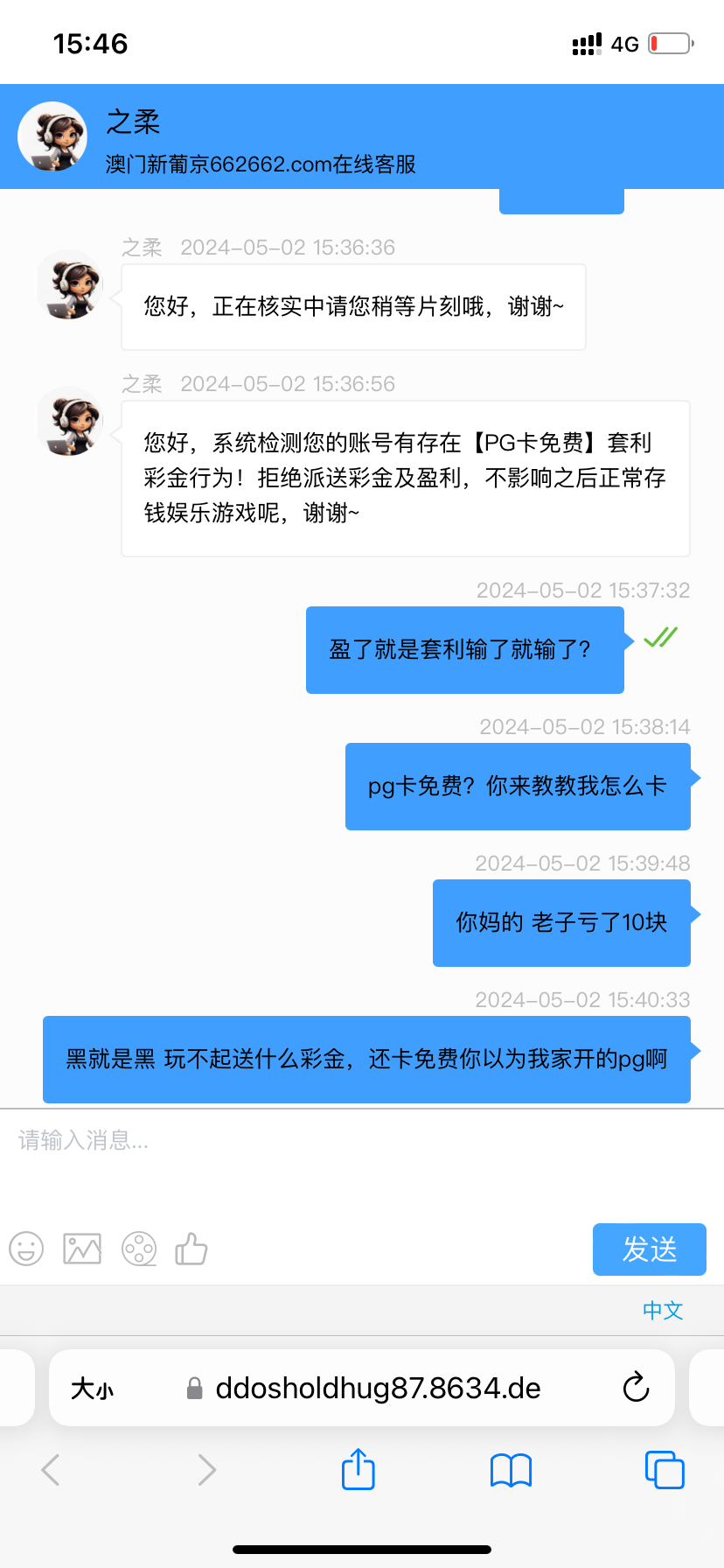The image size is (724, 1568).
Task: Open stickers via the film-reel icon
Action: click(138, 1249)
